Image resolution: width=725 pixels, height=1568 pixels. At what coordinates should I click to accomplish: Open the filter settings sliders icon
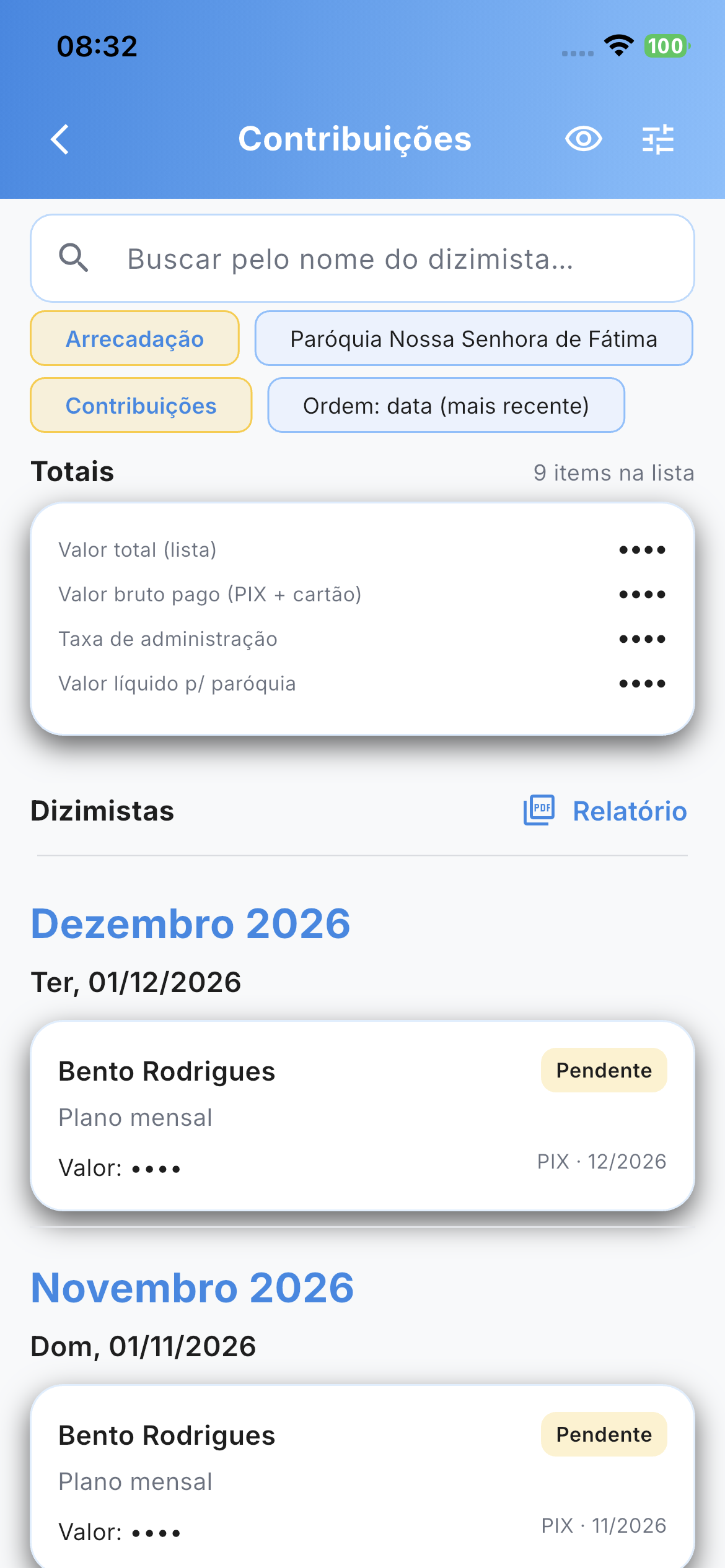coord(659,139)
